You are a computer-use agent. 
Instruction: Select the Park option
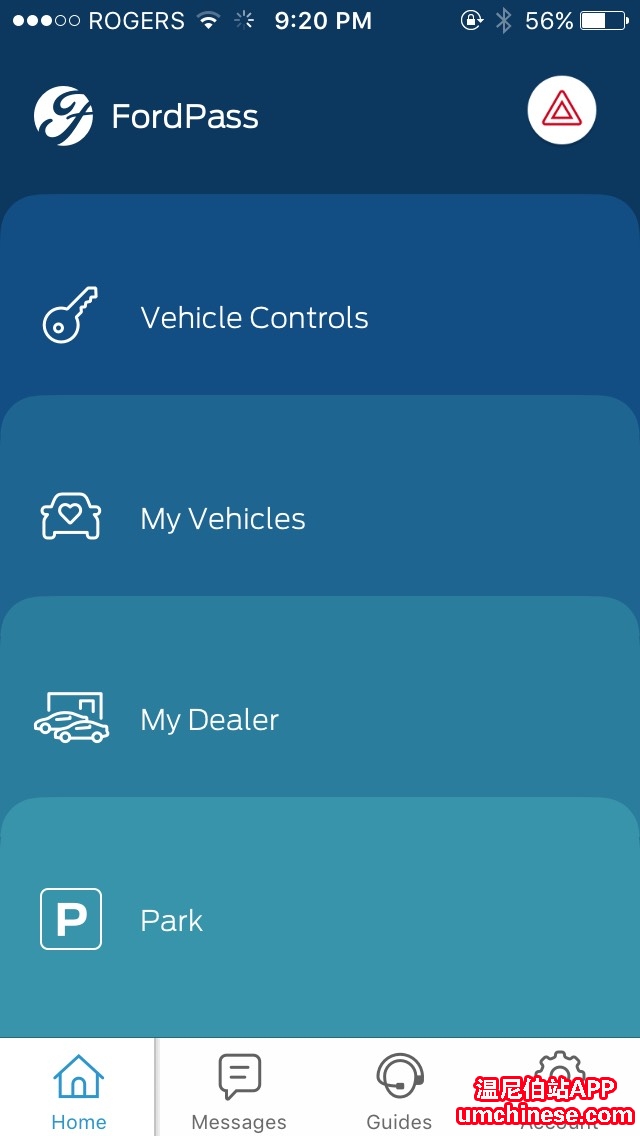coord(320,917)
